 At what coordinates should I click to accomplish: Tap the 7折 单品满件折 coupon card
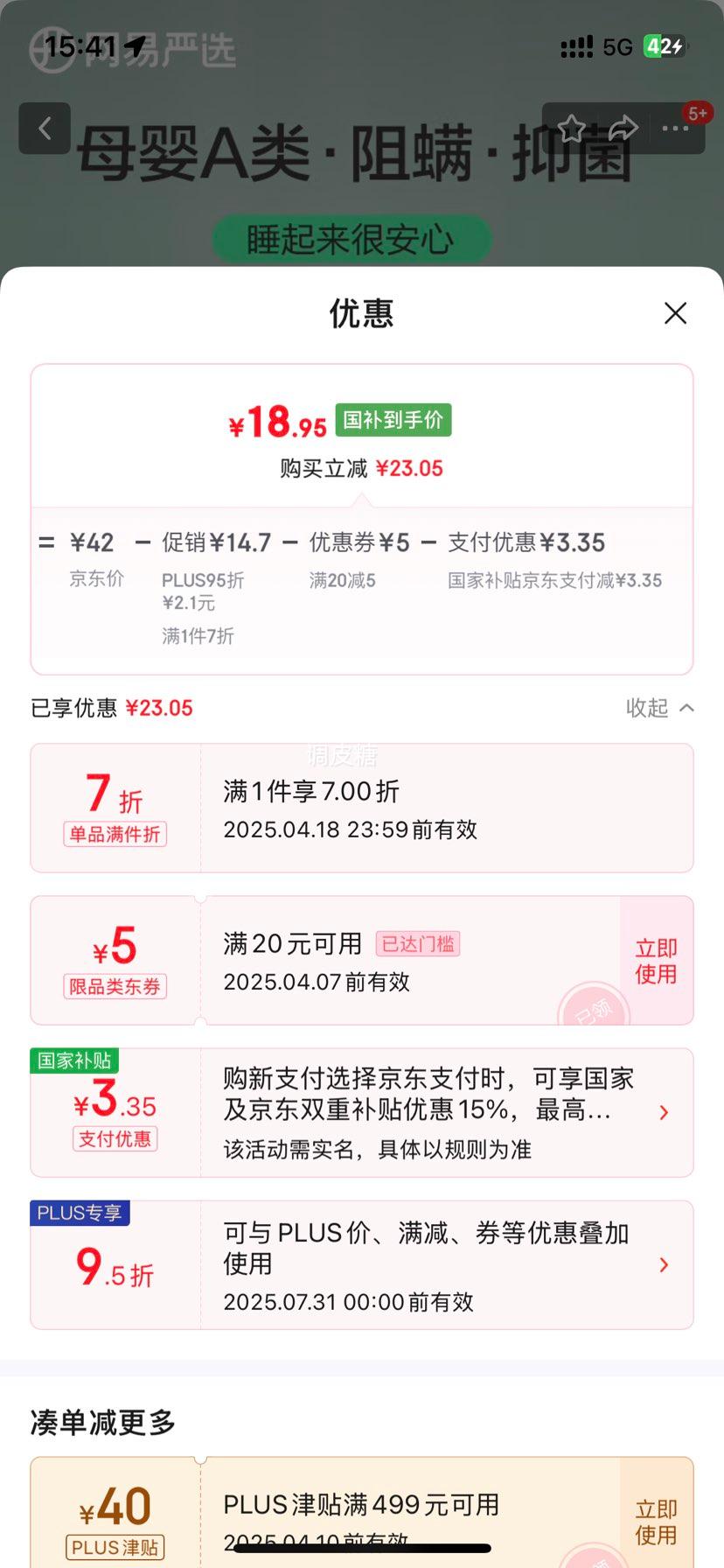pyautogui.click(x=362, y=807)
